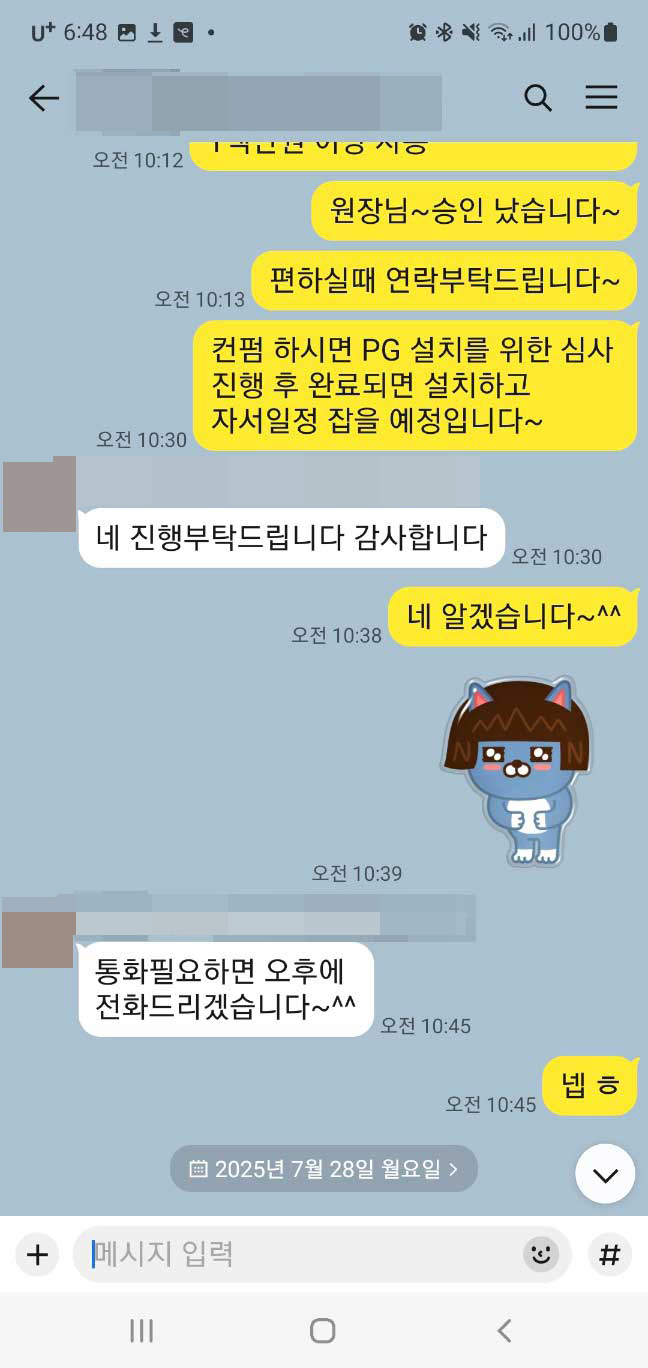
Task: Open the 2025년 7월 28일 date chip
Action: tap(324, 1169)
